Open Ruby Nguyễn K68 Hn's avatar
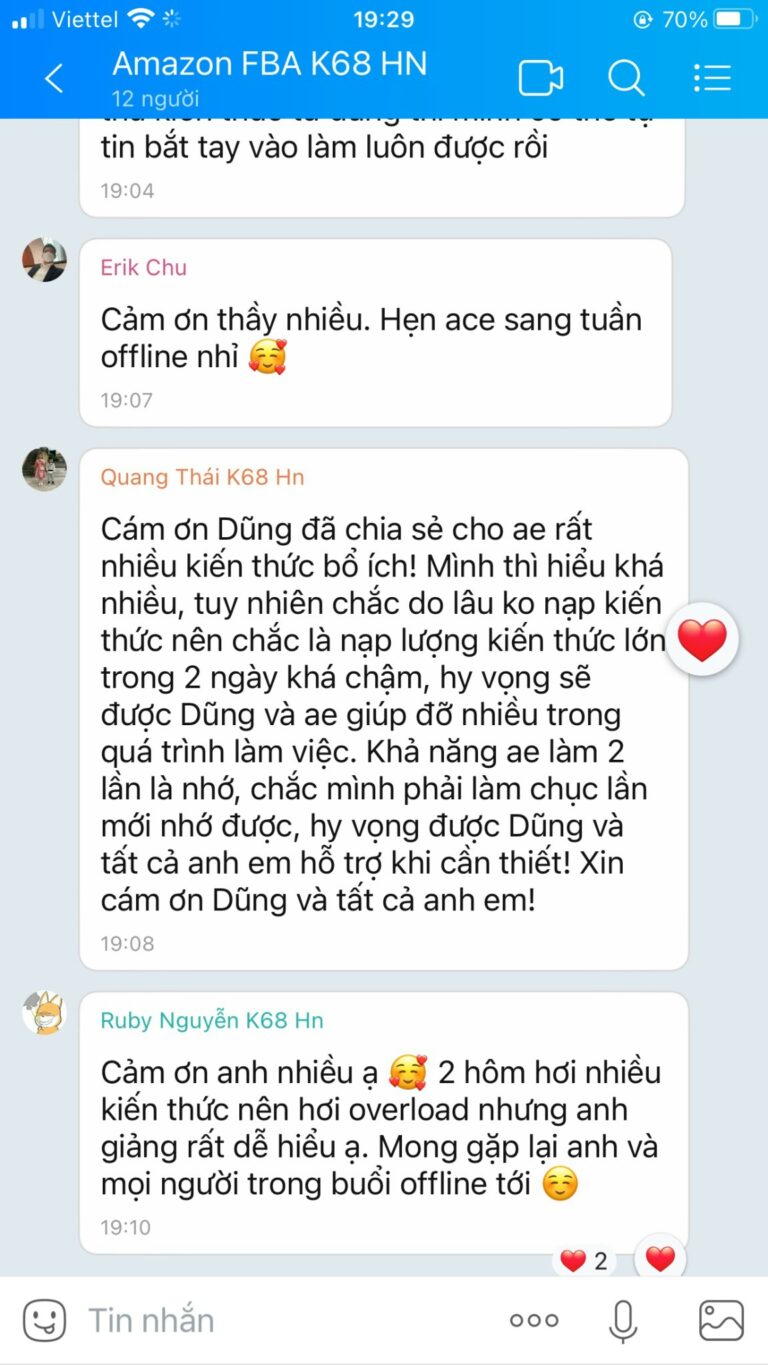Image resolution: width=768 pixels, height=1365 pixels. [44, 1013]
